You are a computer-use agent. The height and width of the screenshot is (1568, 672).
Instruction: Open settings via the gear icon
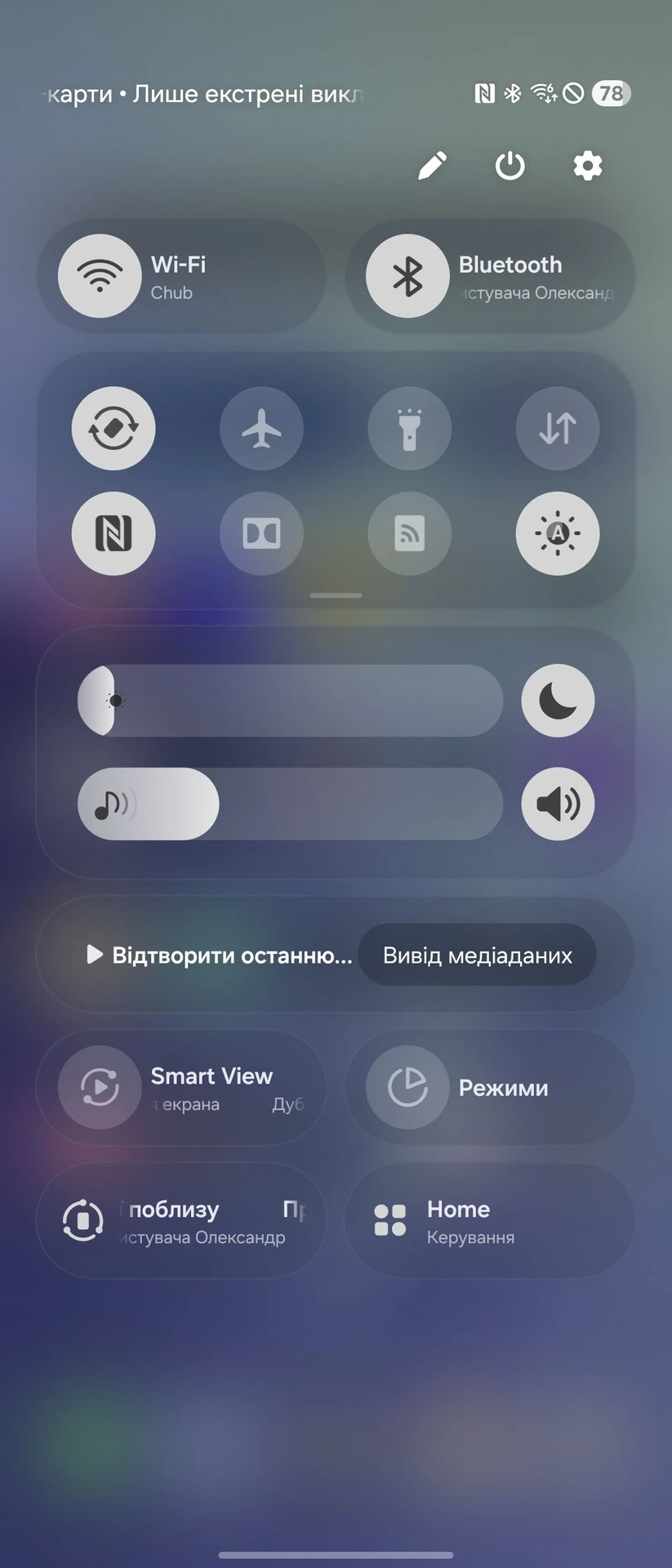(587, 166)
